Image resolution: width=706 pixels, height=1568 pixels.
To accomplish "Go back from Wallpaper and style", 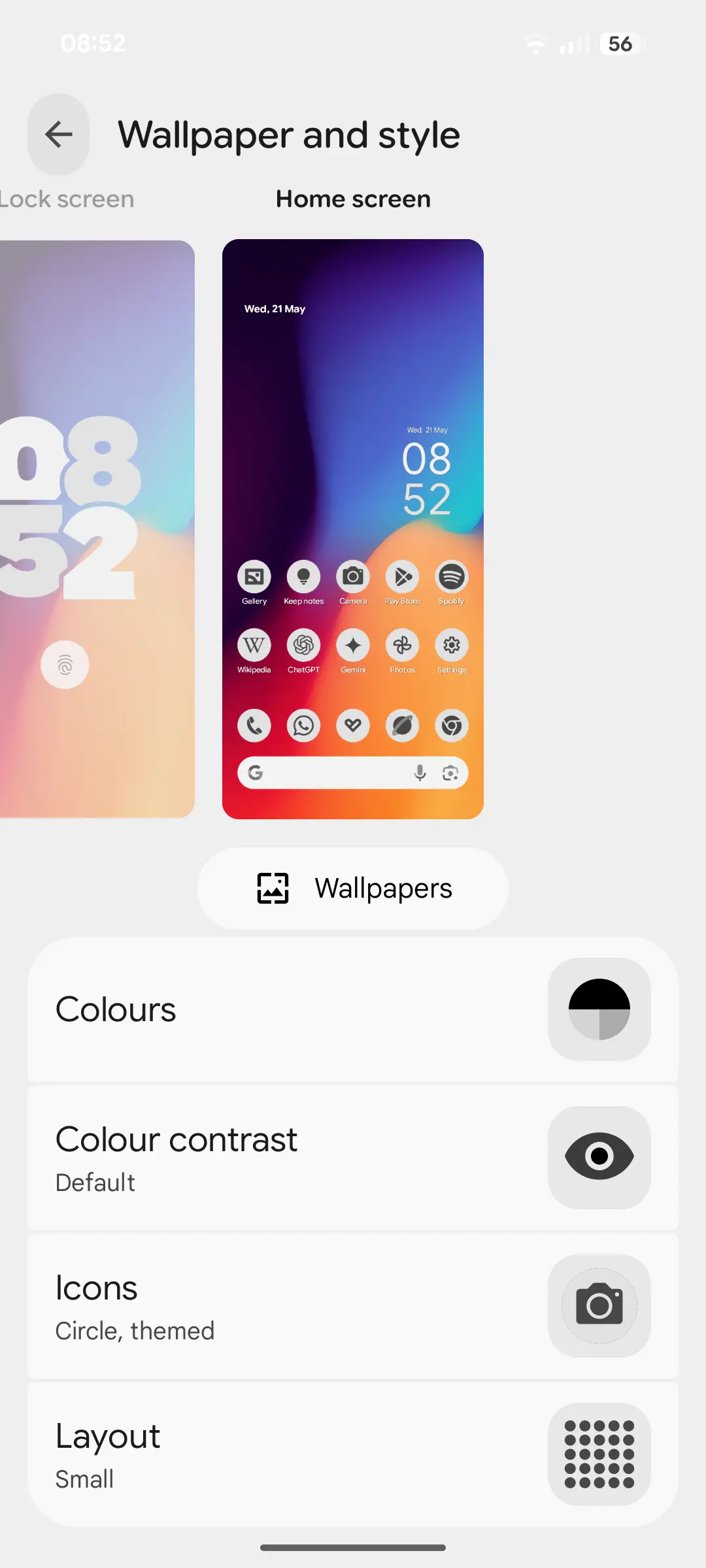I will [x=59, y=135].
